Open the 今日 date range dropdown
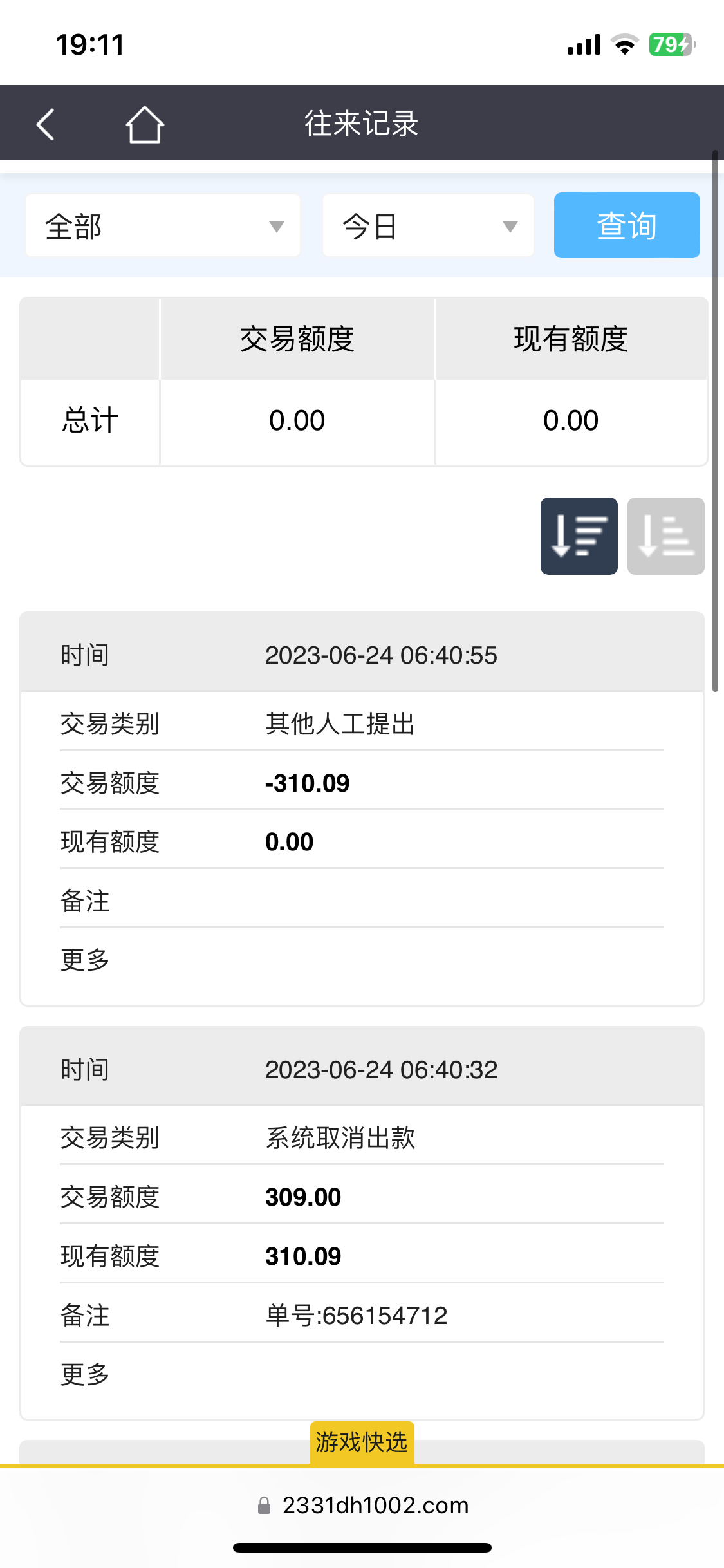724x1568 pixels. point(428,226)
